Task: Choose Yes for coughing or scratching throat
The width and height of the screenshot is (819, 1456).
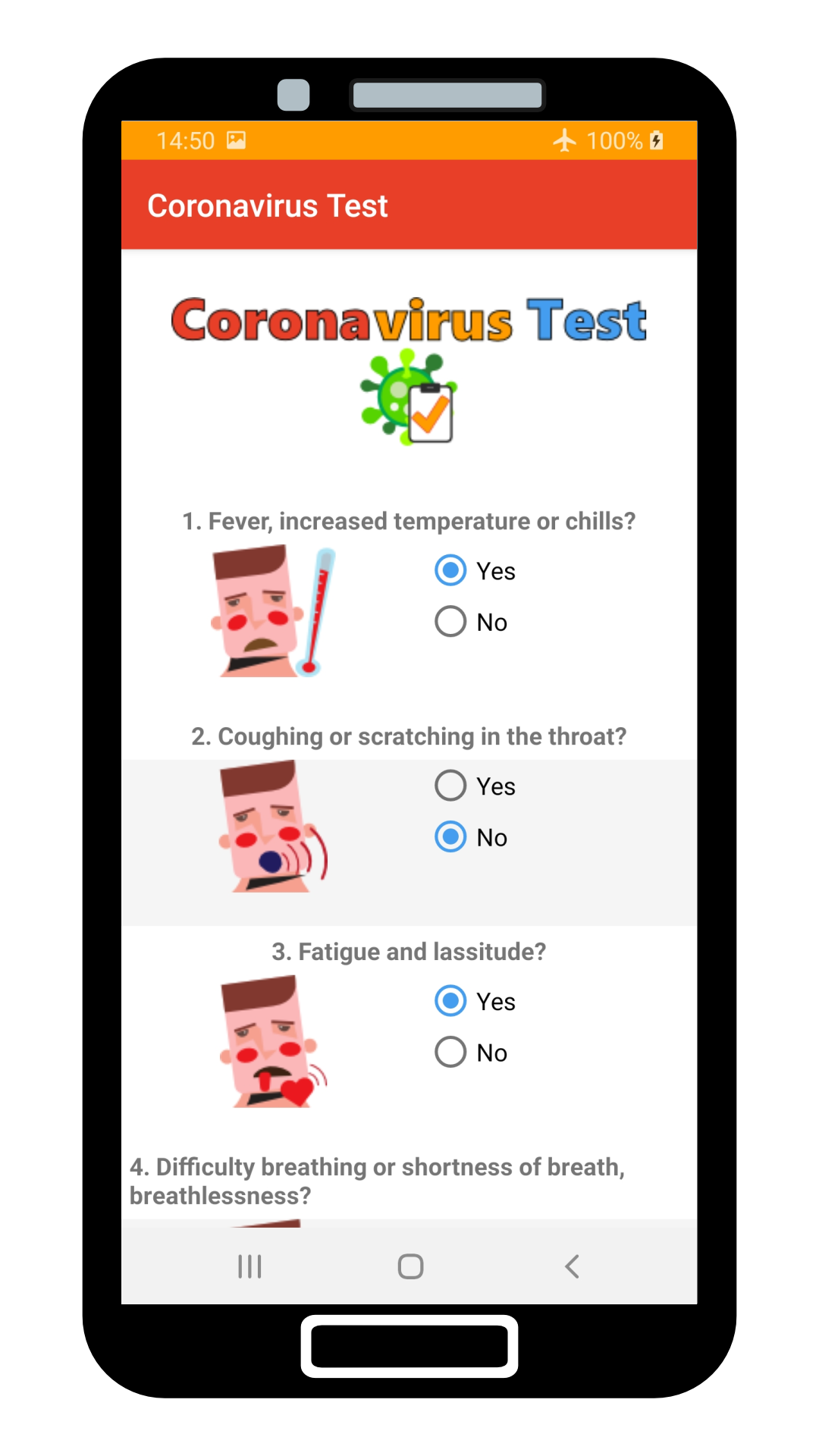Action: (x=450, y=786)
